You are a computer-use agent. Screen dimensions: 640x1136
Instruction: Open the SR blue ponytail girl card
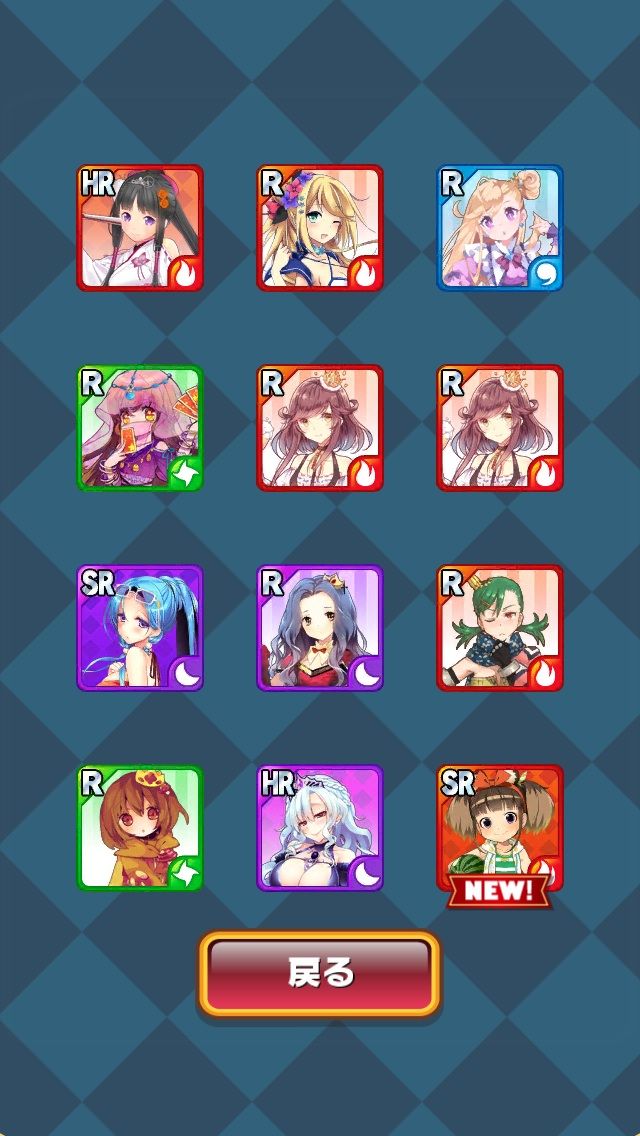click(140, 628)
